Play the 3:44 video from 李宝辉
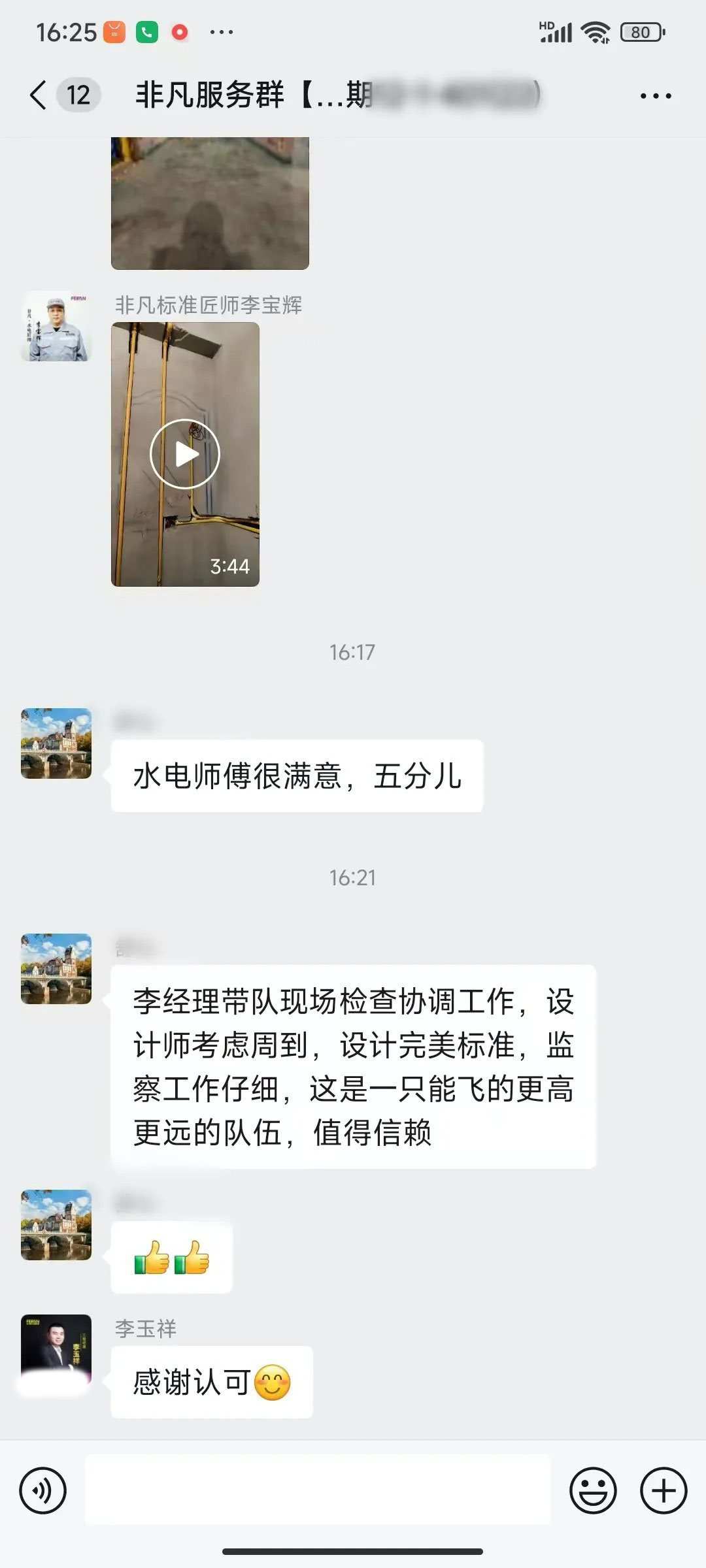 click(x=185, y=454)
